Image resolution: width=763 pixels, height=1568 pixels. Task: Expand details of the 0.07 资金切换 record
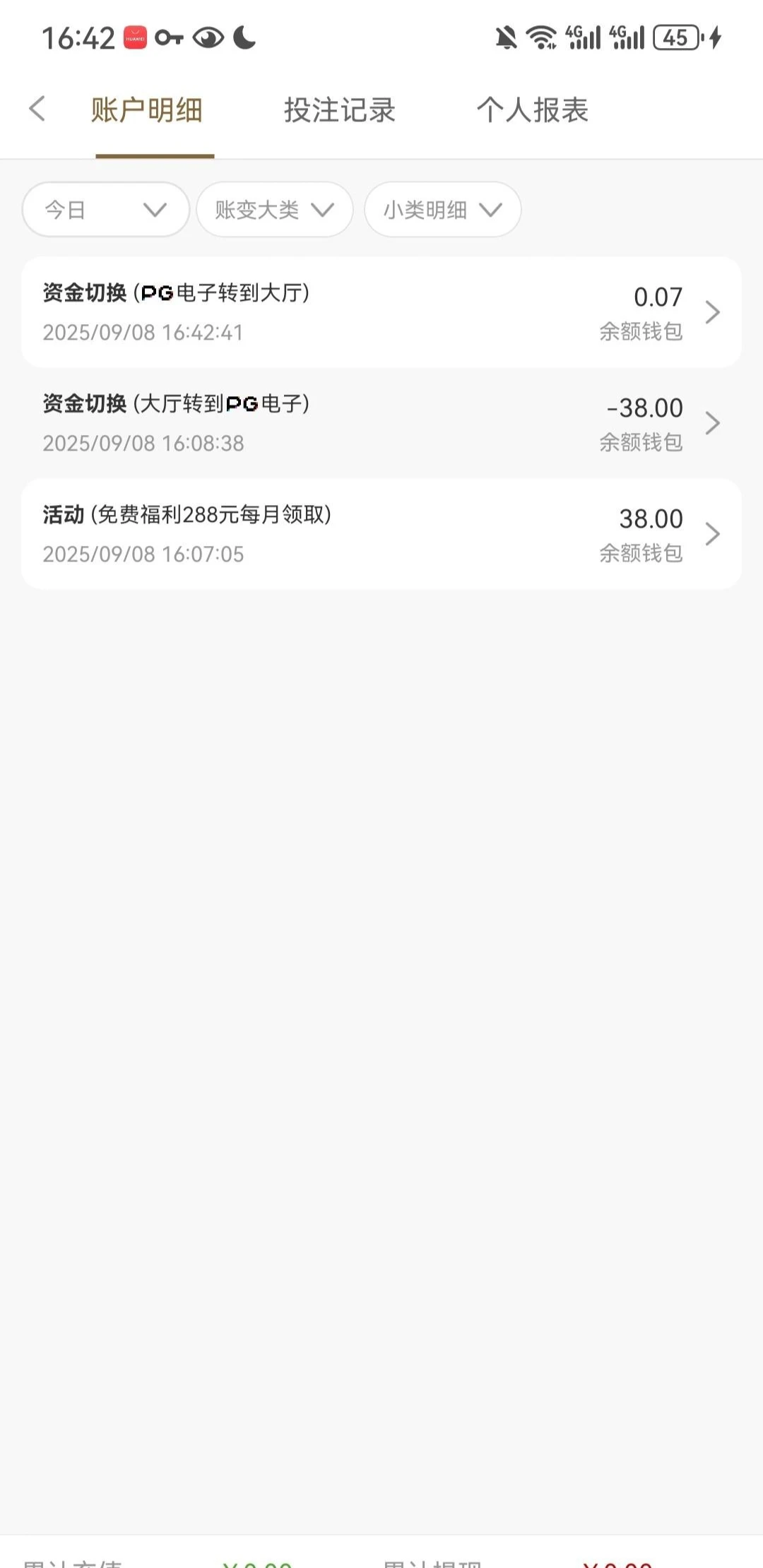(x=712, y=312)
